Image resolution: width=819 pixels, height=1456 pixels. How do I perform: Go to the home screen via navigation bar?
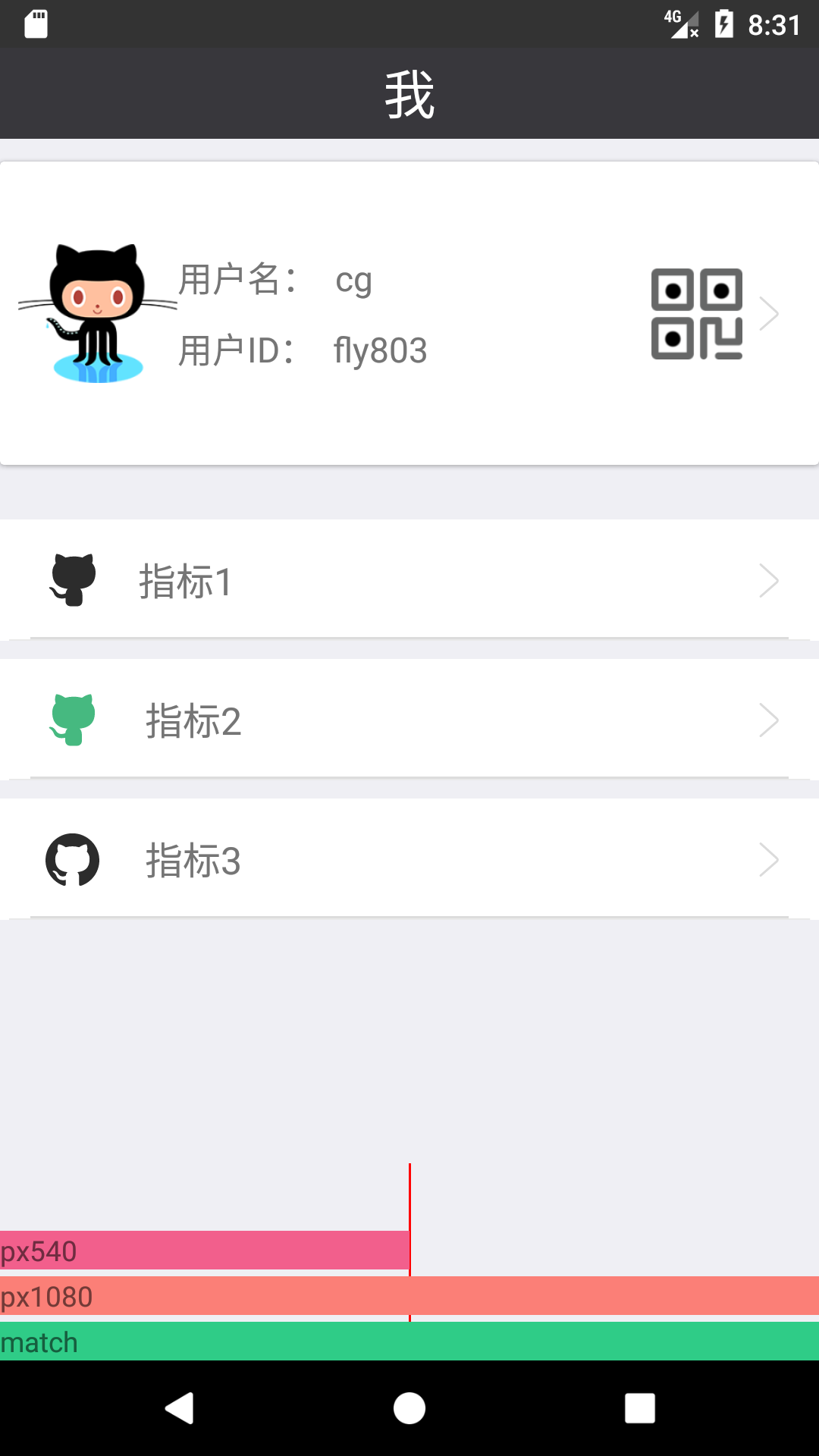click(409, 1408)
